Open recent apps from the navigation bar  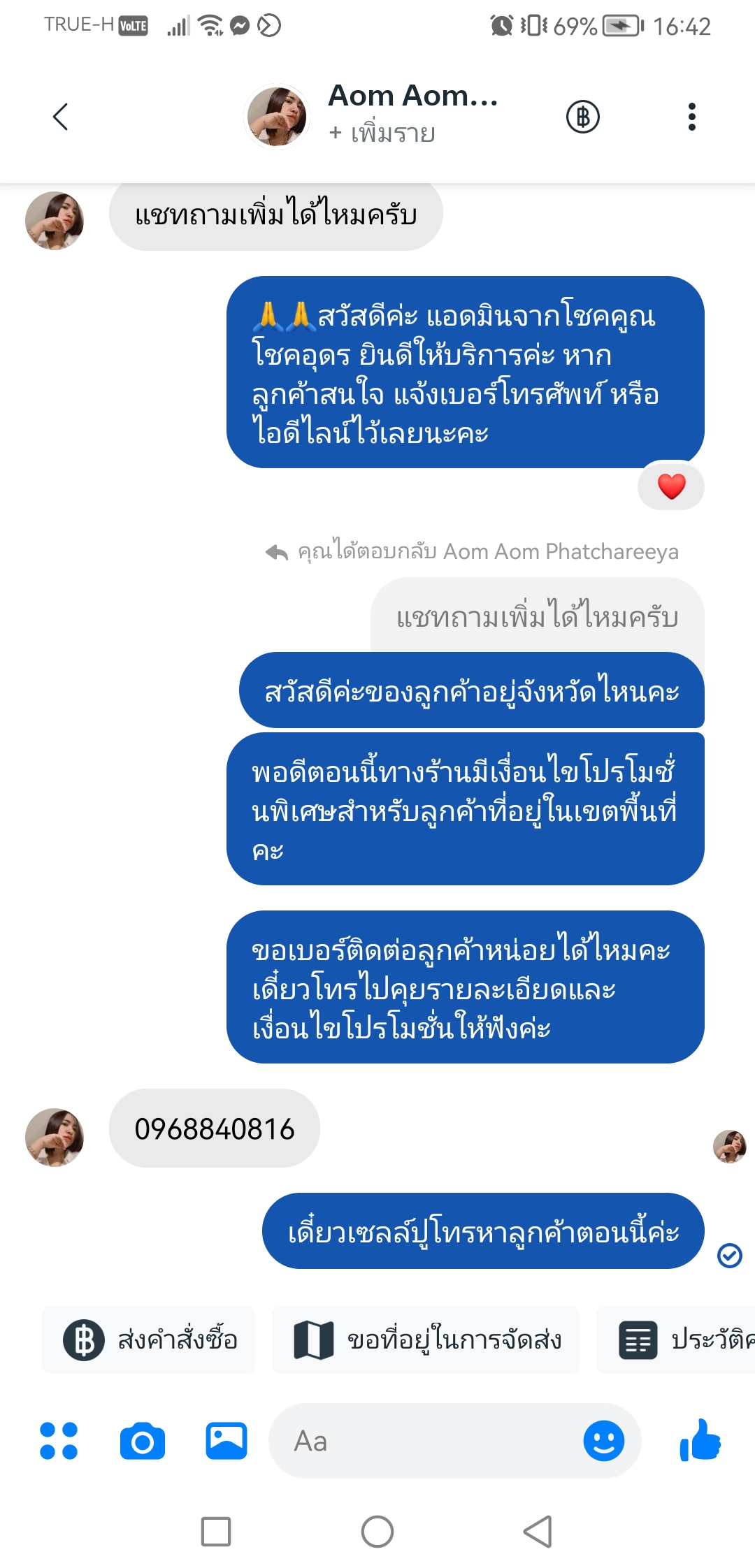tap(216, 1532)
